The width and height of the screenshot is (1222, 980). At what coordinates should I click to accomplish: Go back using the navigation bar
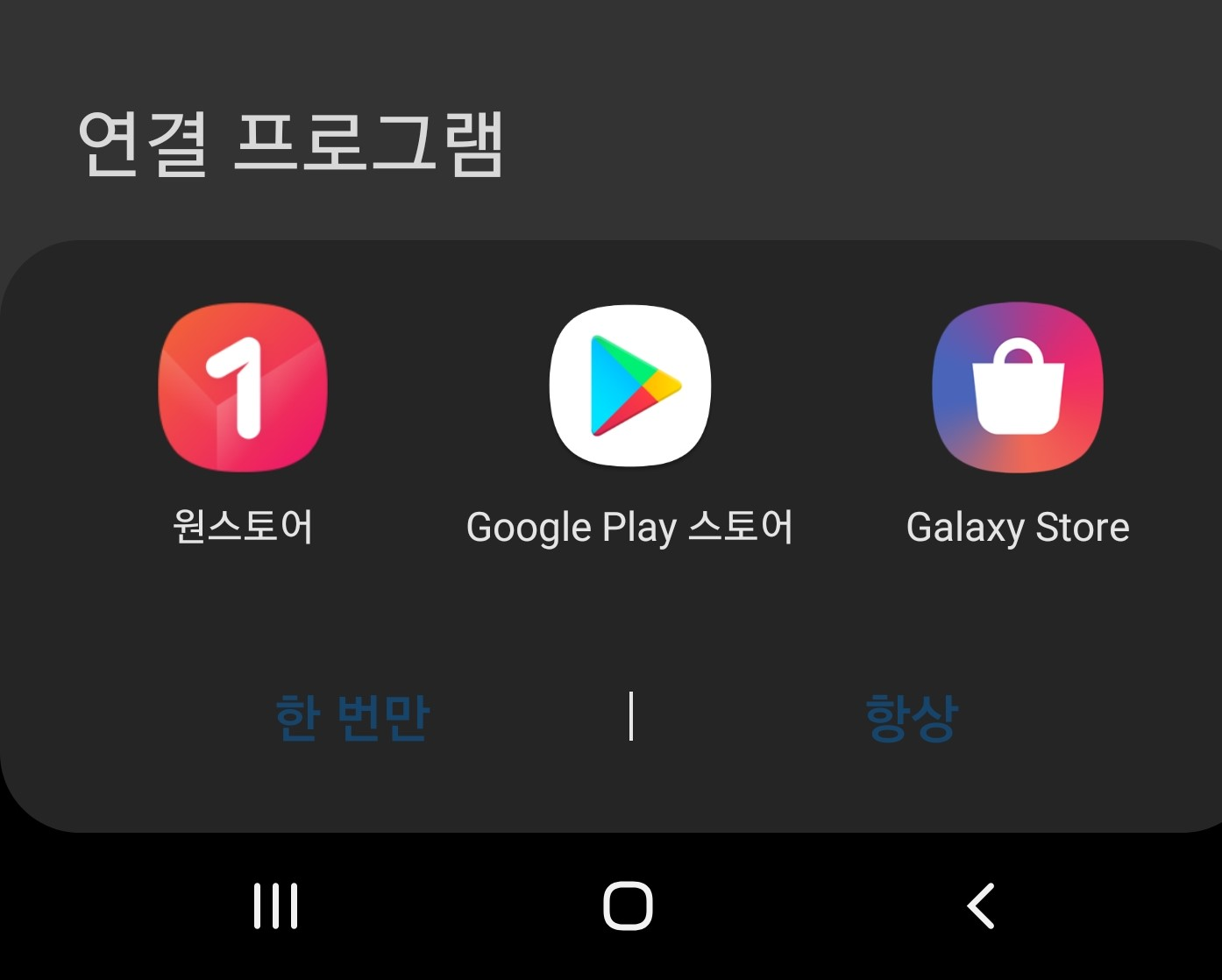981,905
